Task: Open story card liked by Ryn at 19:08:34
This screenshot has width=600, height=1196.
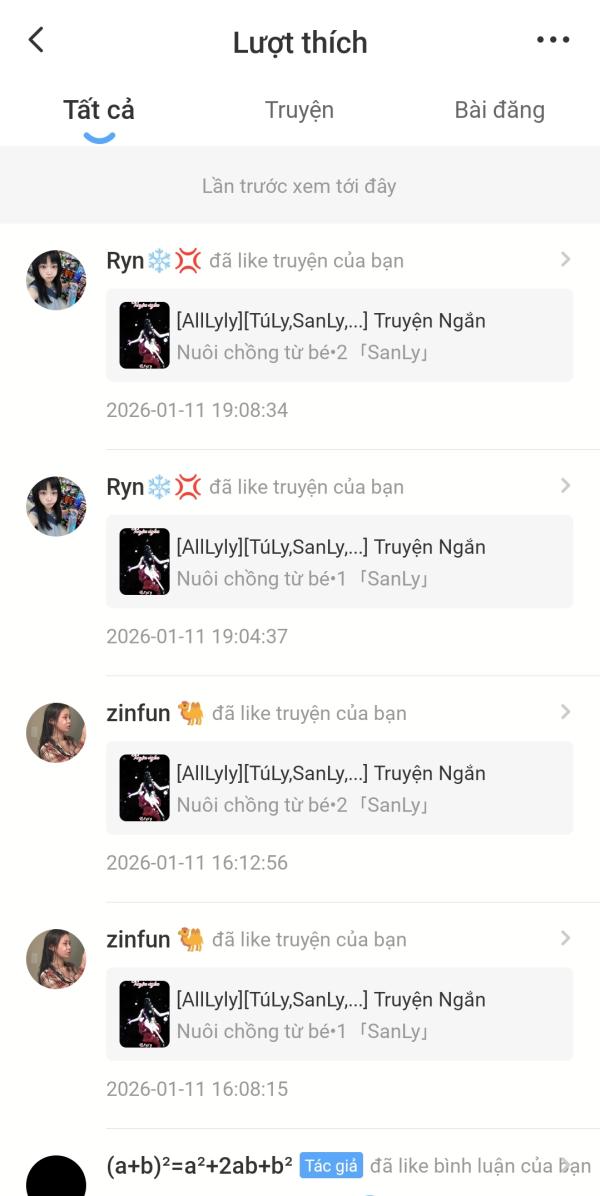Action: point(339,336)
